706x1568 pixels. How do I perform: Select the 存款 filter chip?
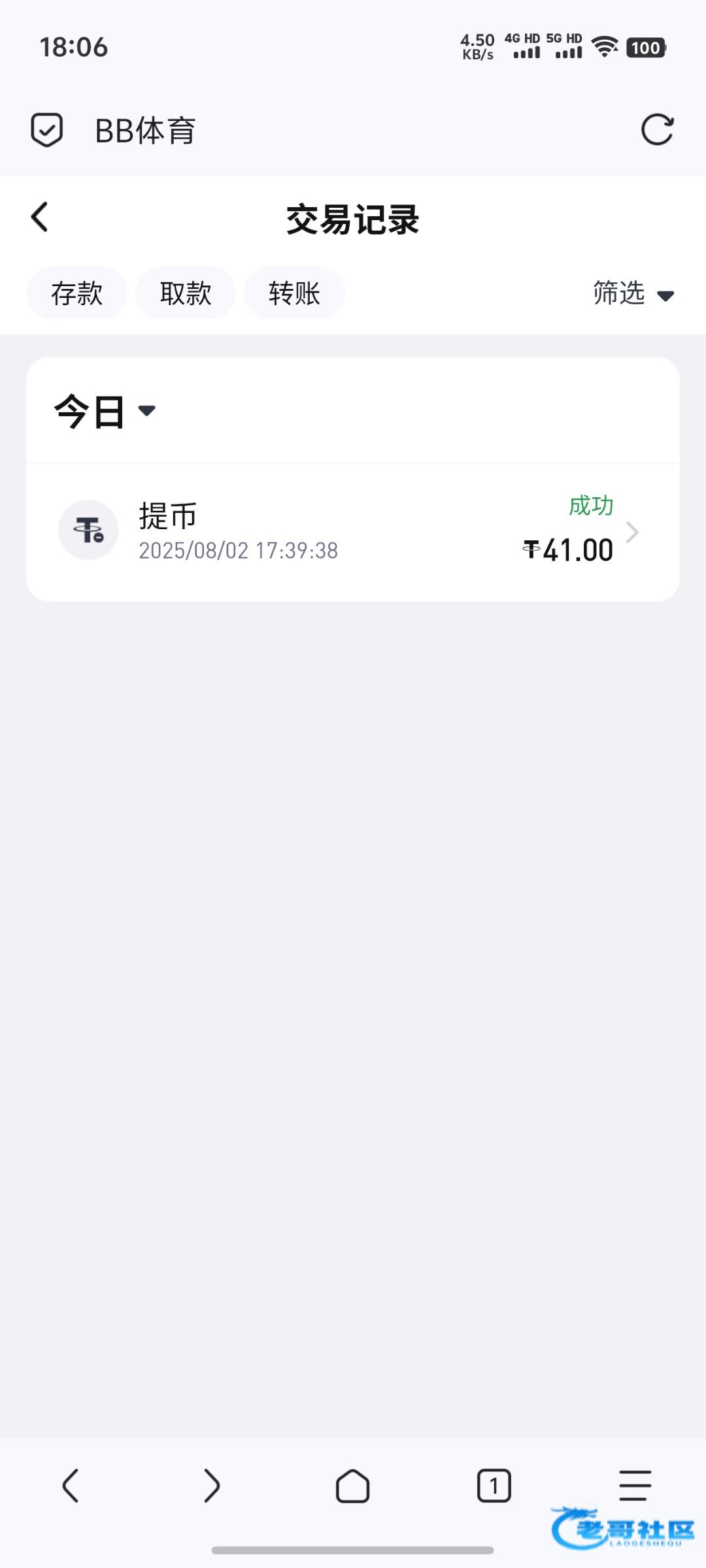(77, 293)
